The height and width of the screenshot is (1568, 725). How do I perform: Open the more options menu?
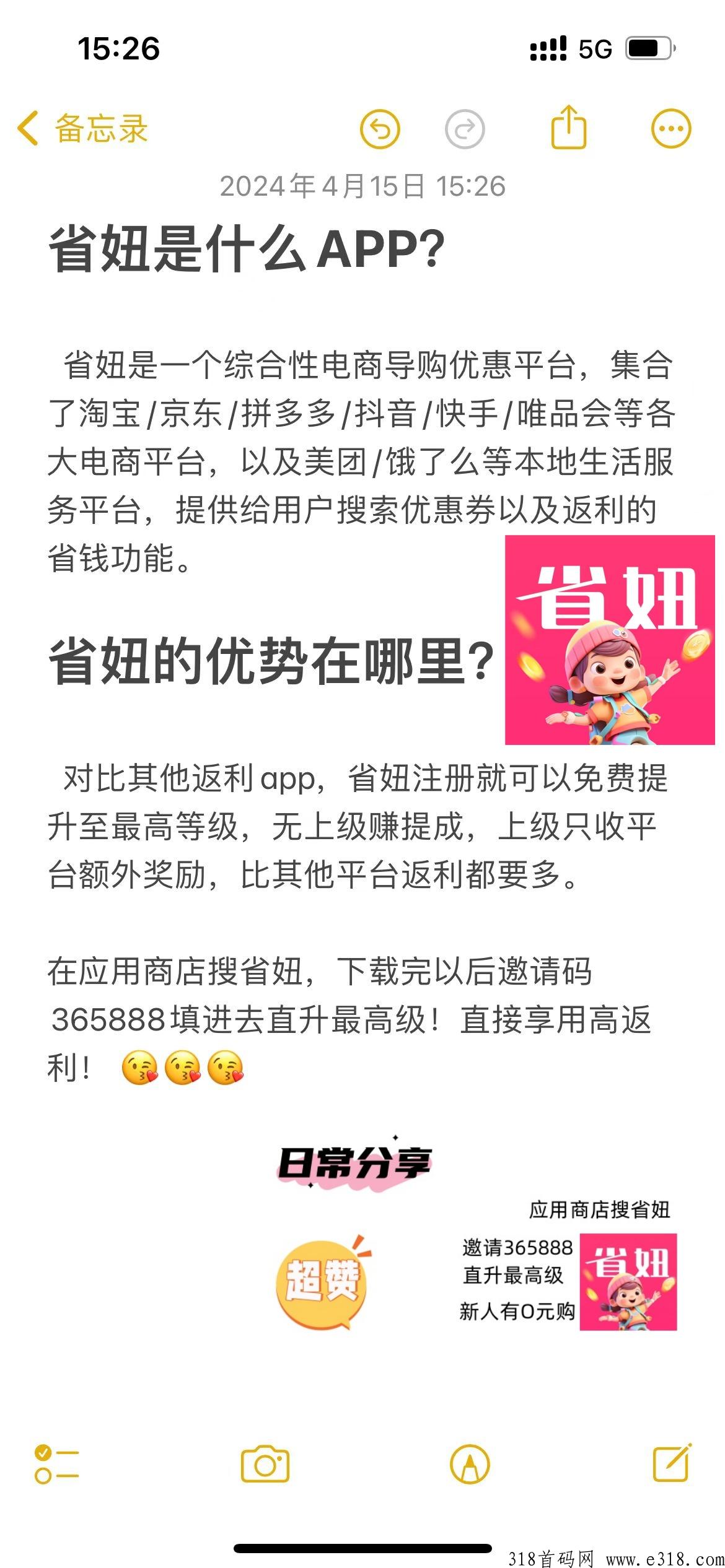pos(670,129)
